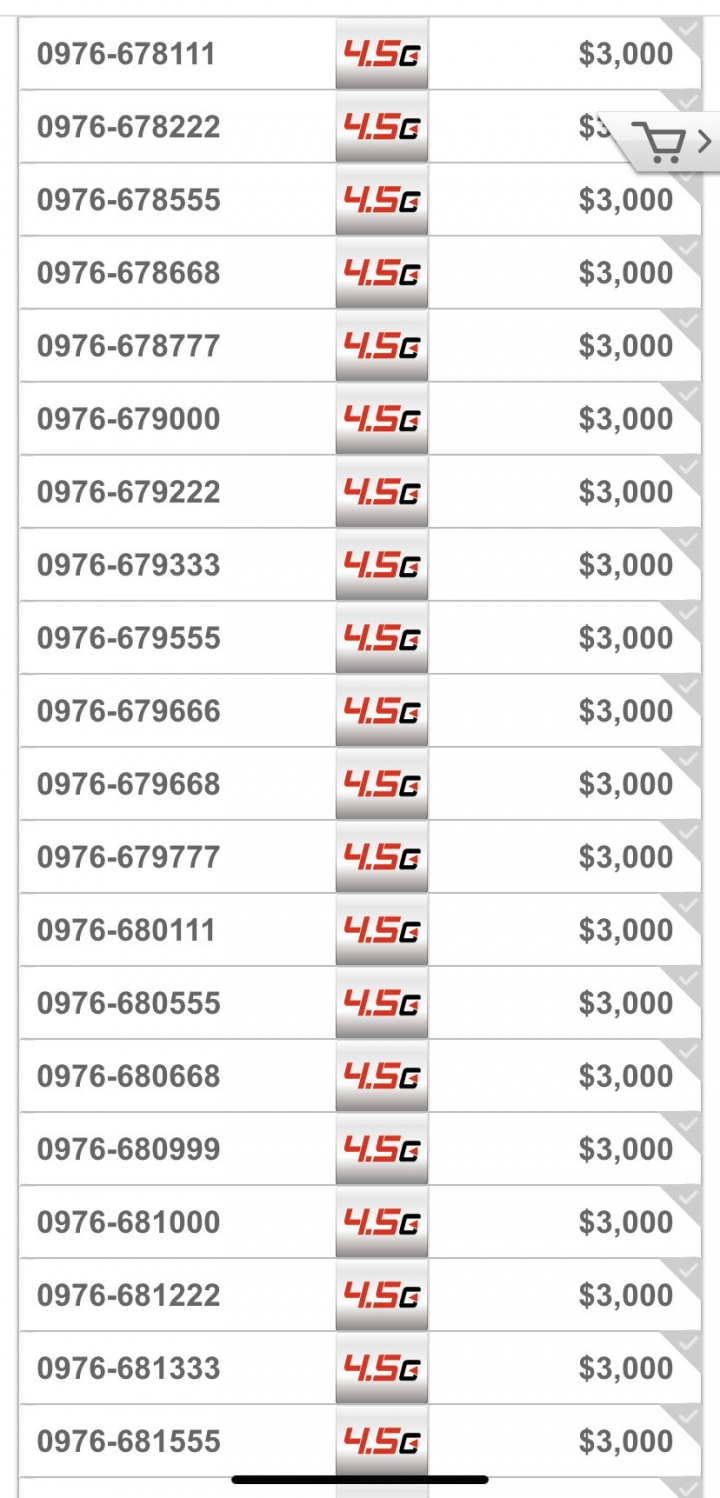Select phone number 0976-681222
Image resolution: width=720 pixels, height=1498 pixels.
tap(360, 1295)
